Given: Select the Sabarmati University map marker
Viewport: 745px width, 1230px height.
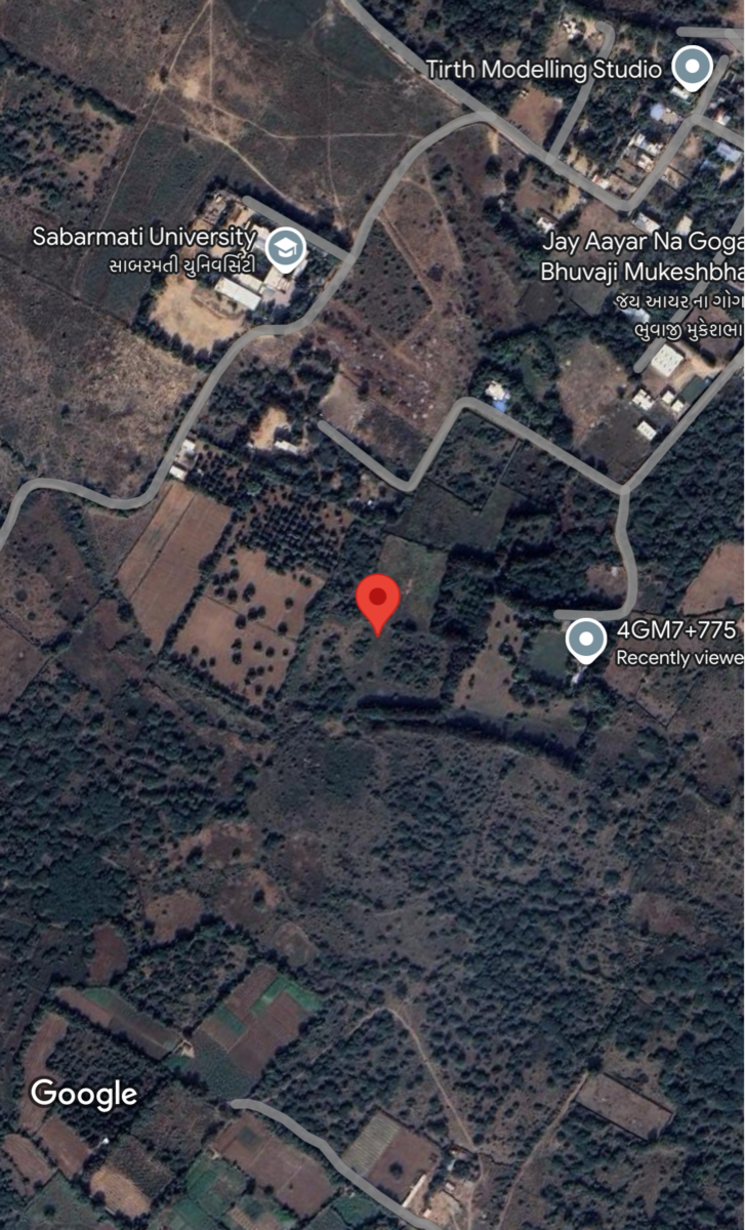Looking at the screenshot, I should tap(286, 248).
